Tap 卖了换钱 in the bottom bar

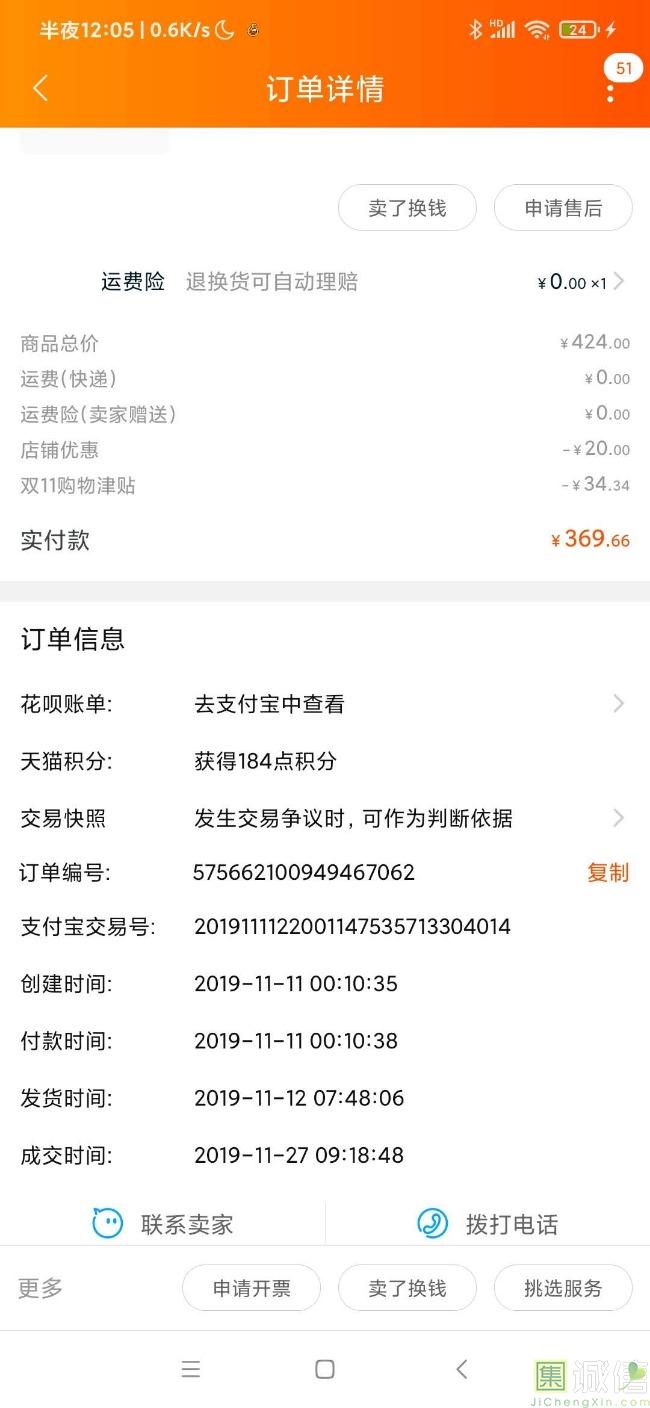tap(407, 1288)
